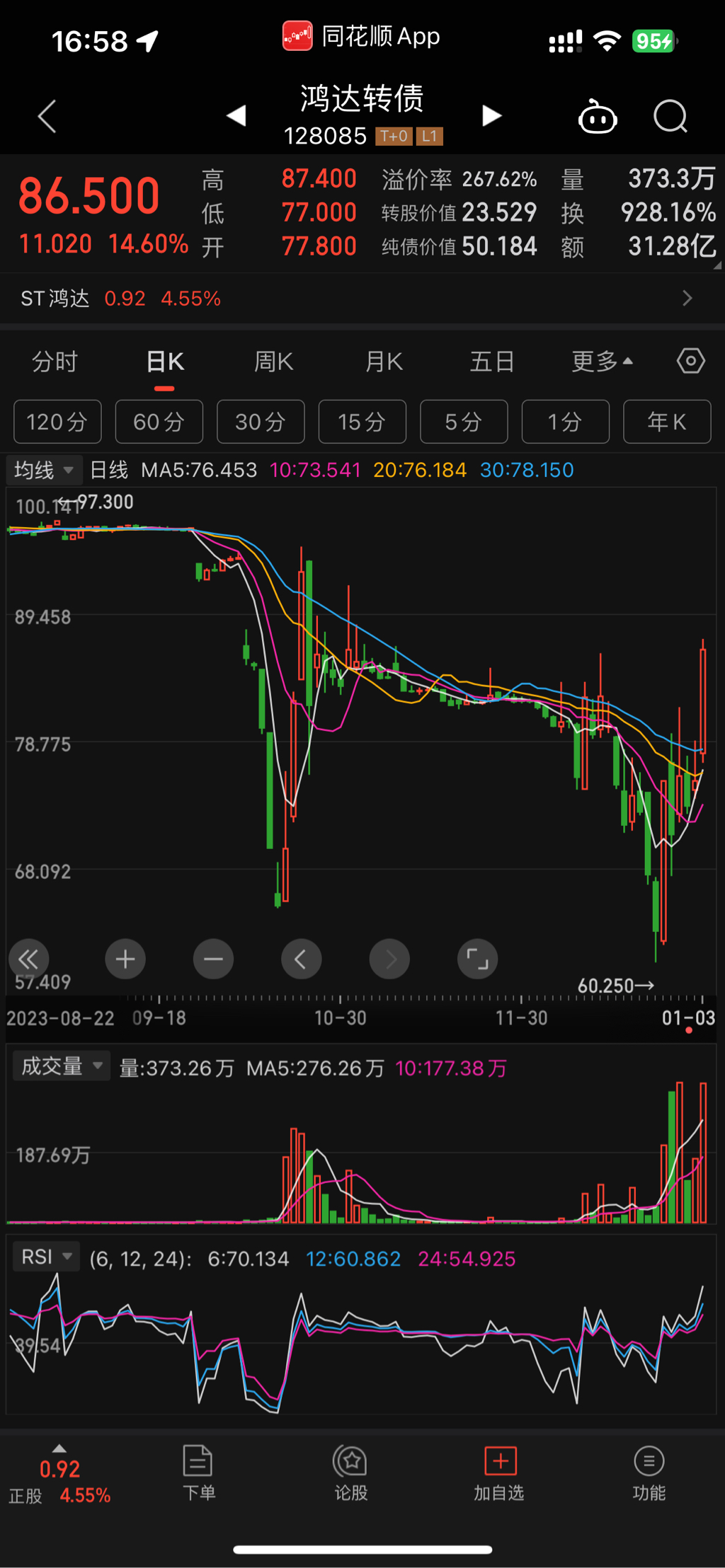Image resolution: width=725 pixels, height=1568 pixels.
Task: Switch to the 分时 chart tab
Action: [55, 362]
